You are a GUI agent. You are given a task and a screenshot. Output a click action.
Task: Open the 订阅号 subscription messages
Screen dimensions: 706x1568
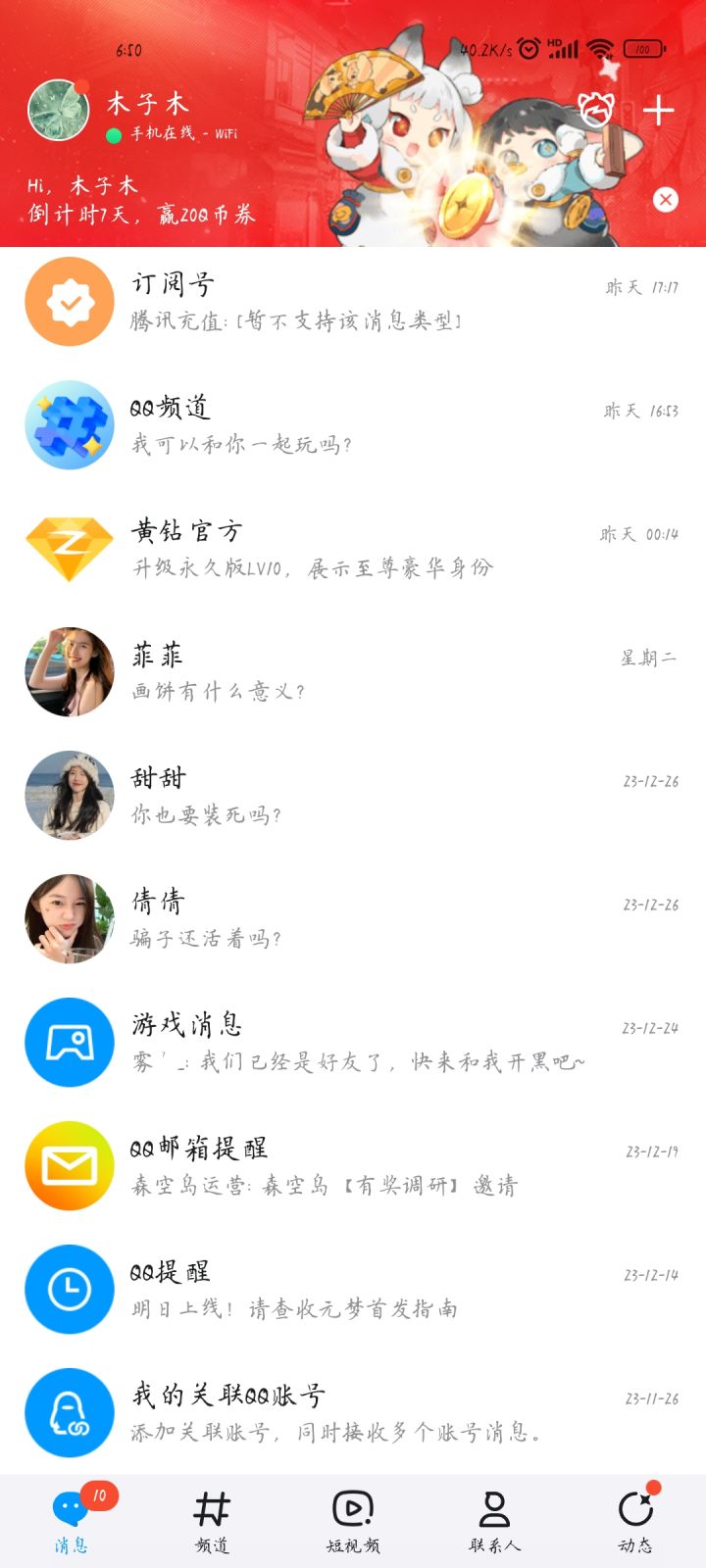353,302
